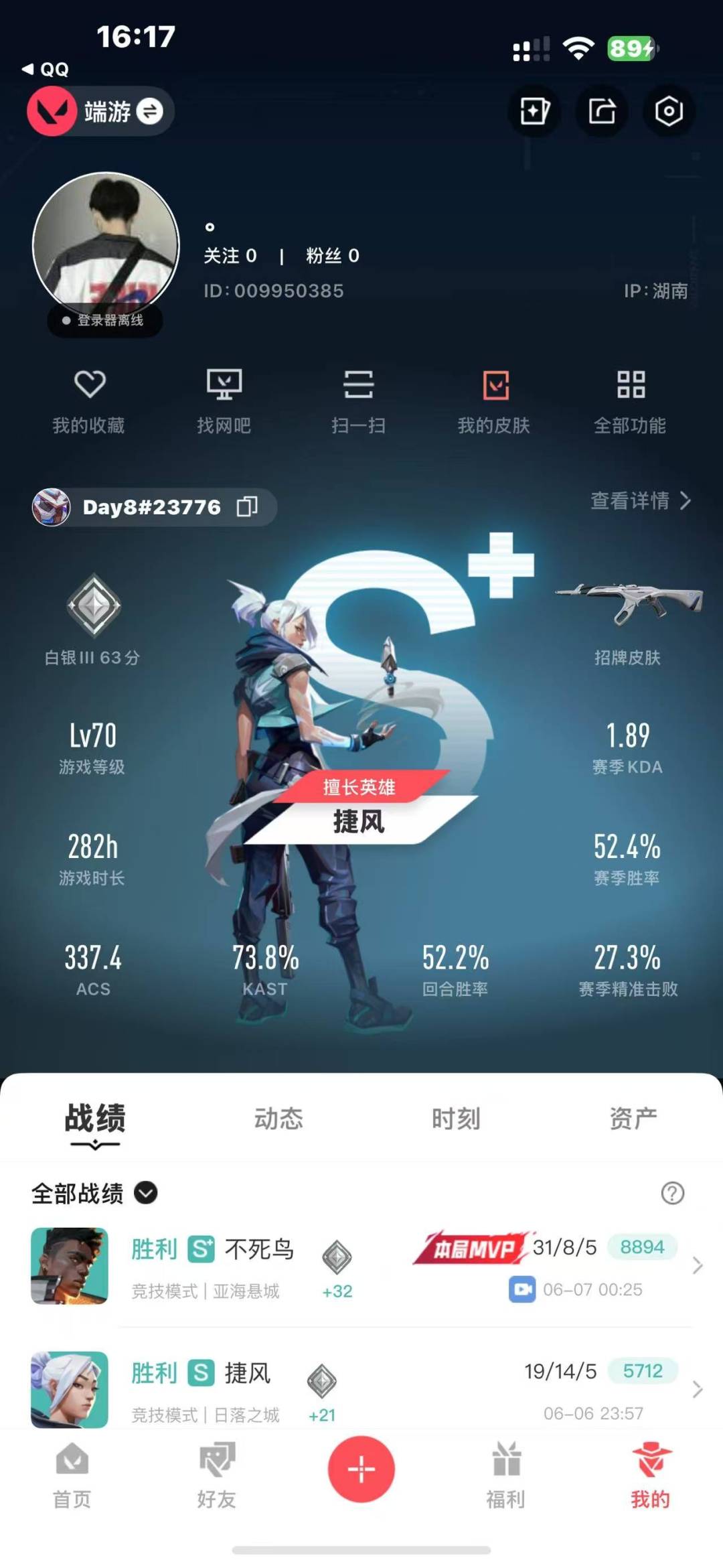Open the card-style icon in top bar
This screenshot has height=1568, width=723.
coord(534,111)
